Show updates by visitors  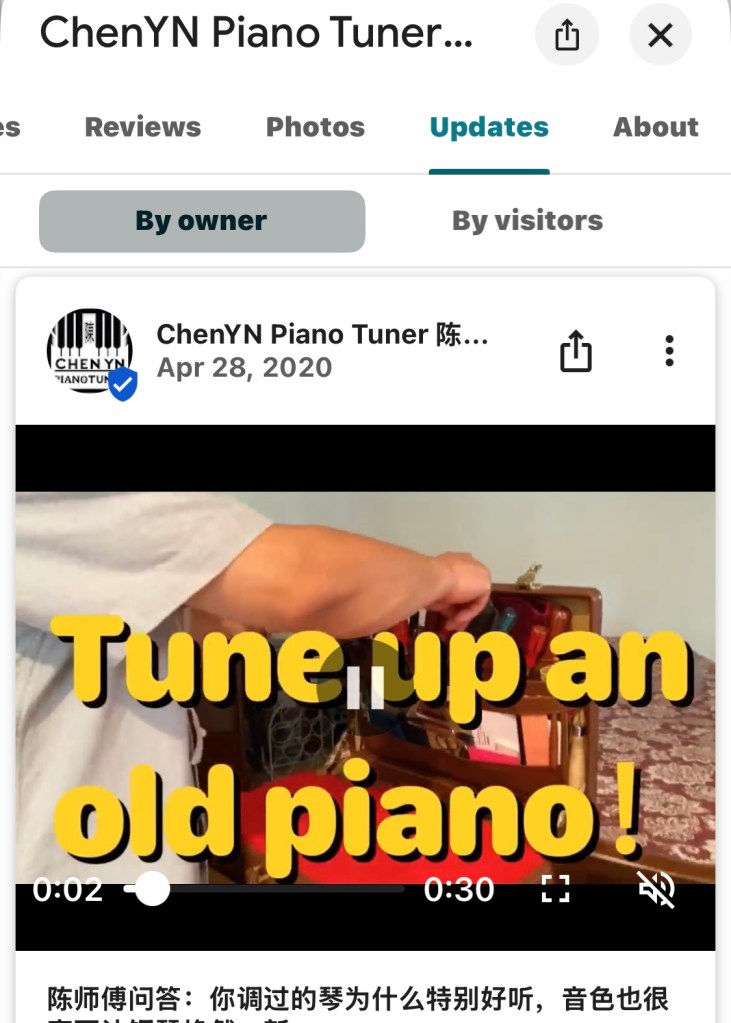tap(527, 221)
